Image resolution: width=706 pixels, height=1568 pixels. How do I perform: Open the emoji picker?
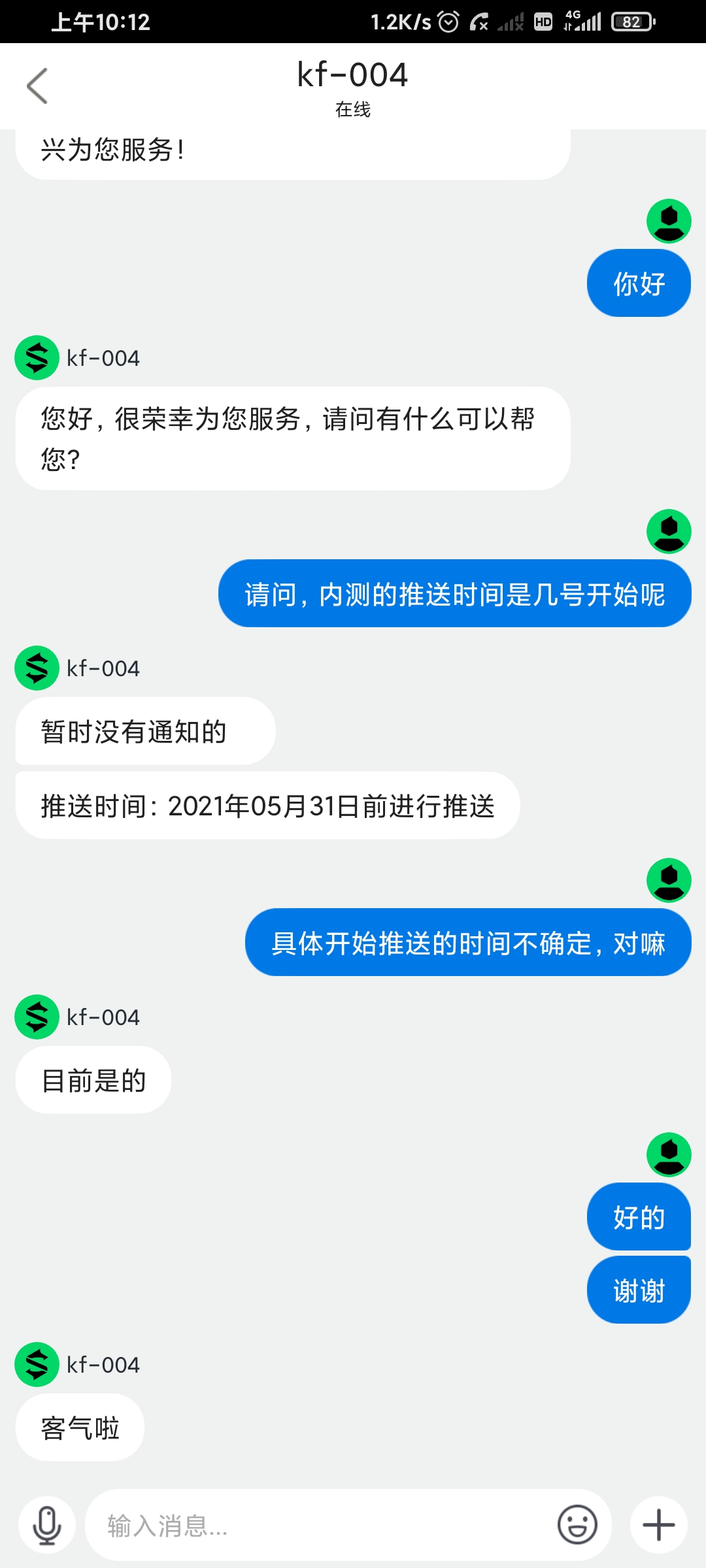coord(577,1526)
